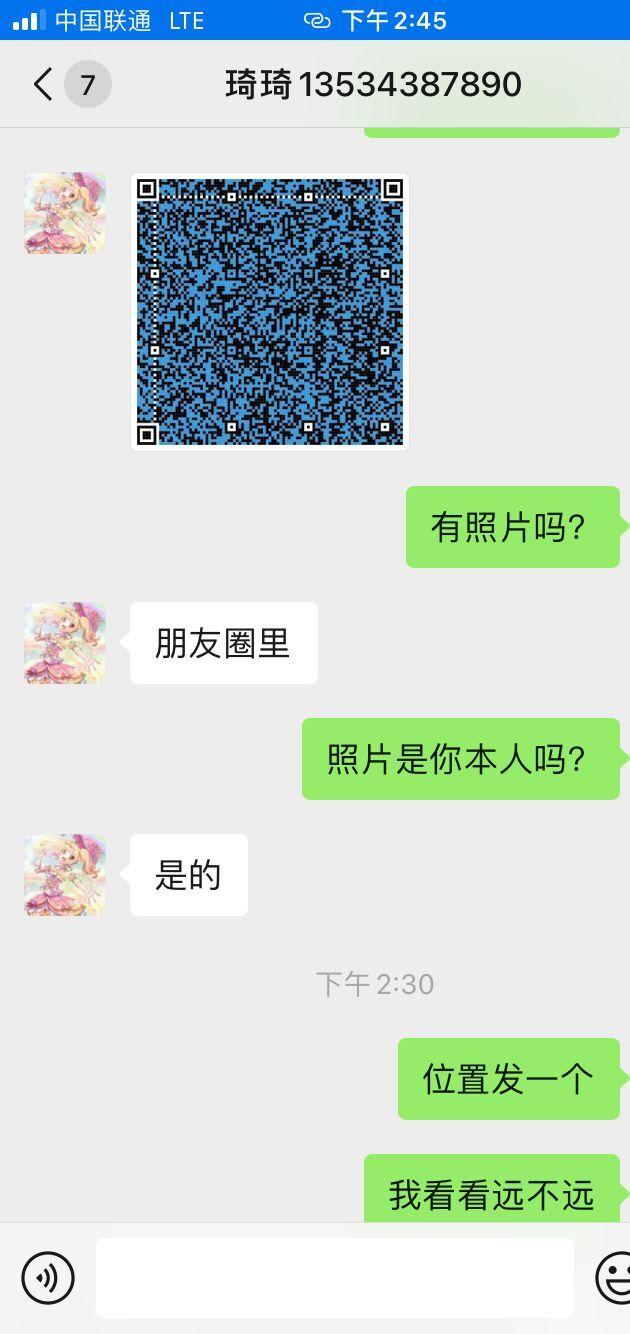This screenshot has width=630, height=1334.
Task: Switch to voice message input
Action: point(48,1277)
